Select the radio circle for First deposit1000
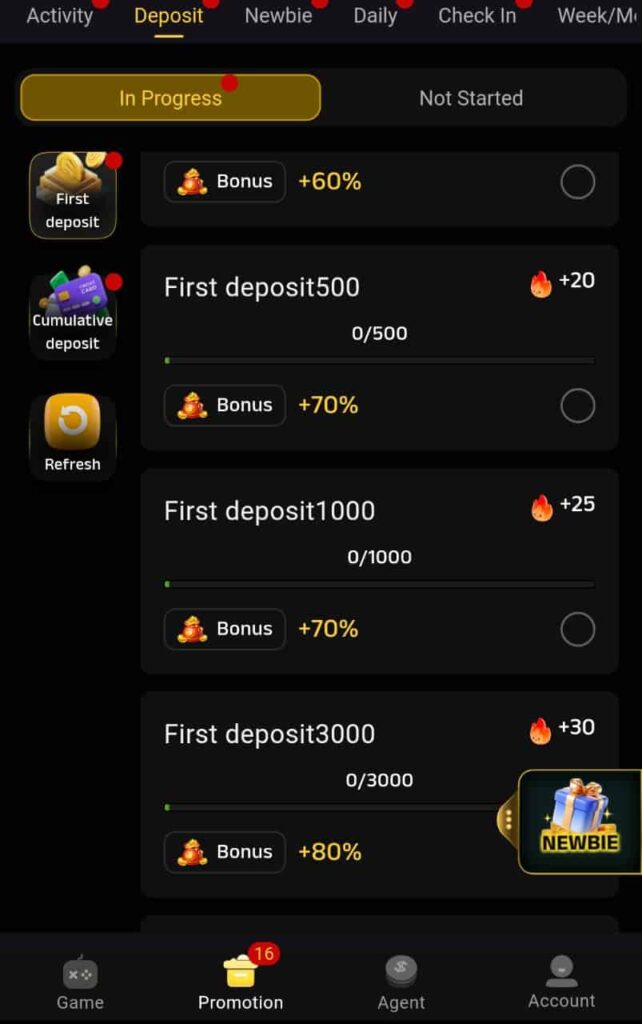The width and height of the screenshot is (642, 1024). coord(577,629)
